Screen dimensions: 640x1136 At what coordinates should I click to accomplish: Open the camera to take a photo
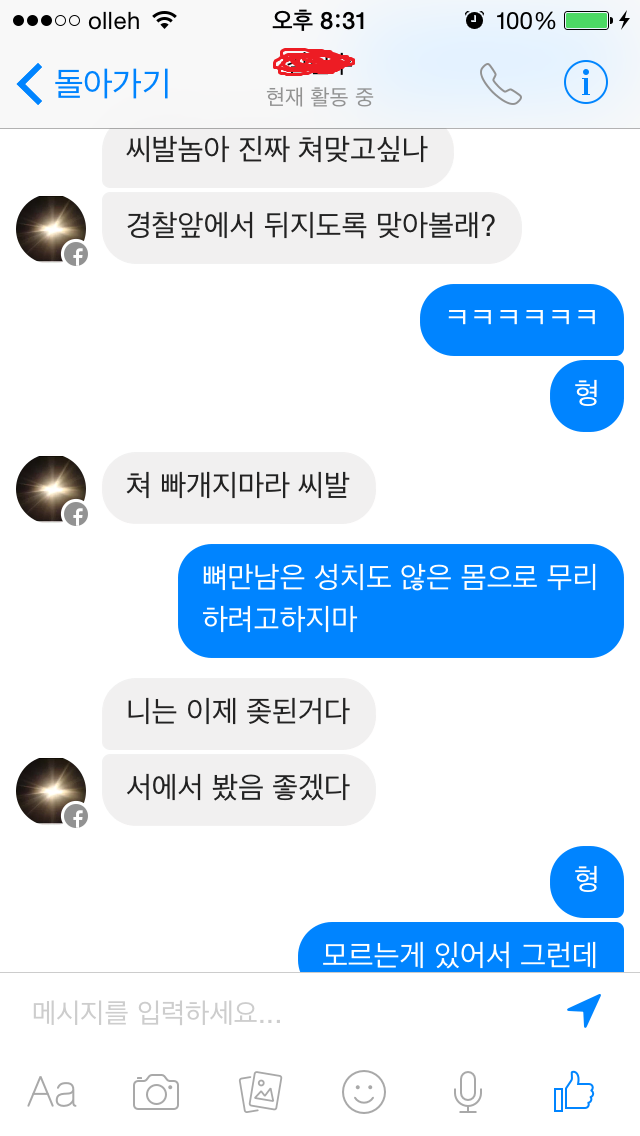156,1092
